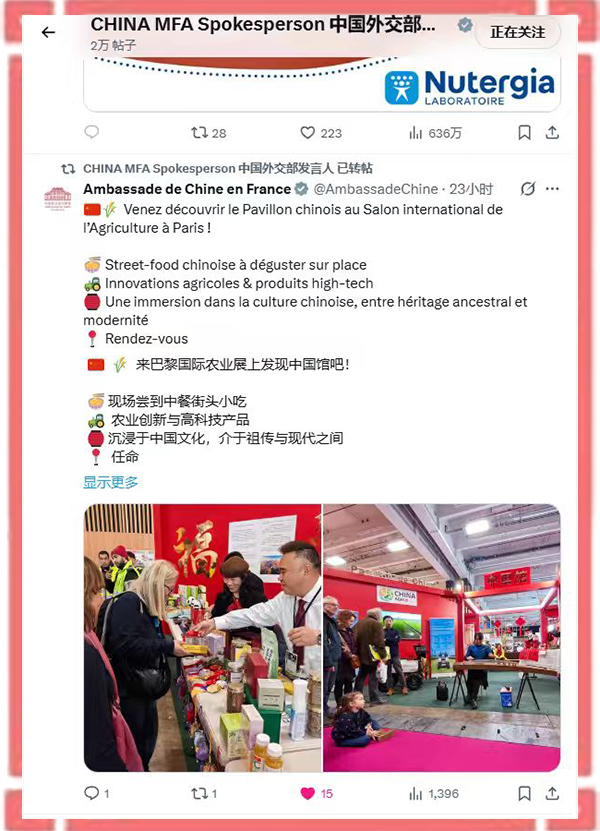
Task: View analytics showing 1,396 views
Action: point(434,793)
